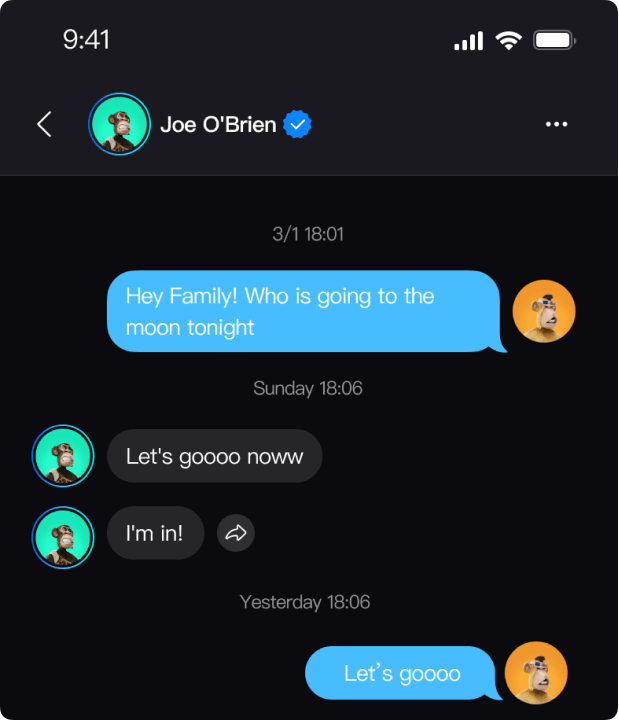619x720 pixels.
Task: Forward the "I'm in!" message
Action: [236, 533]
